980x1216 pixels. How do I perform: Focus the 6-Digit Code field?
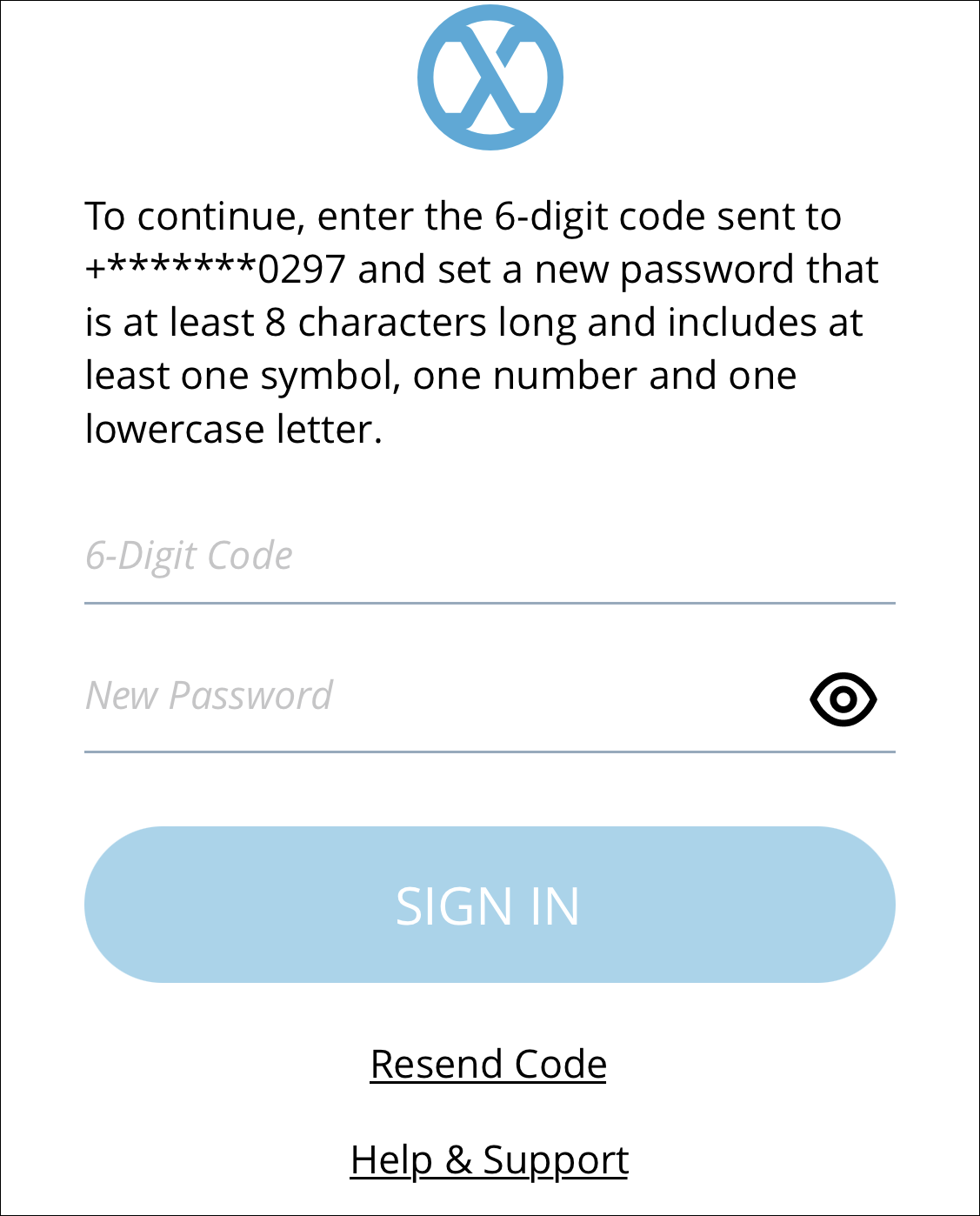pos(487,557)
